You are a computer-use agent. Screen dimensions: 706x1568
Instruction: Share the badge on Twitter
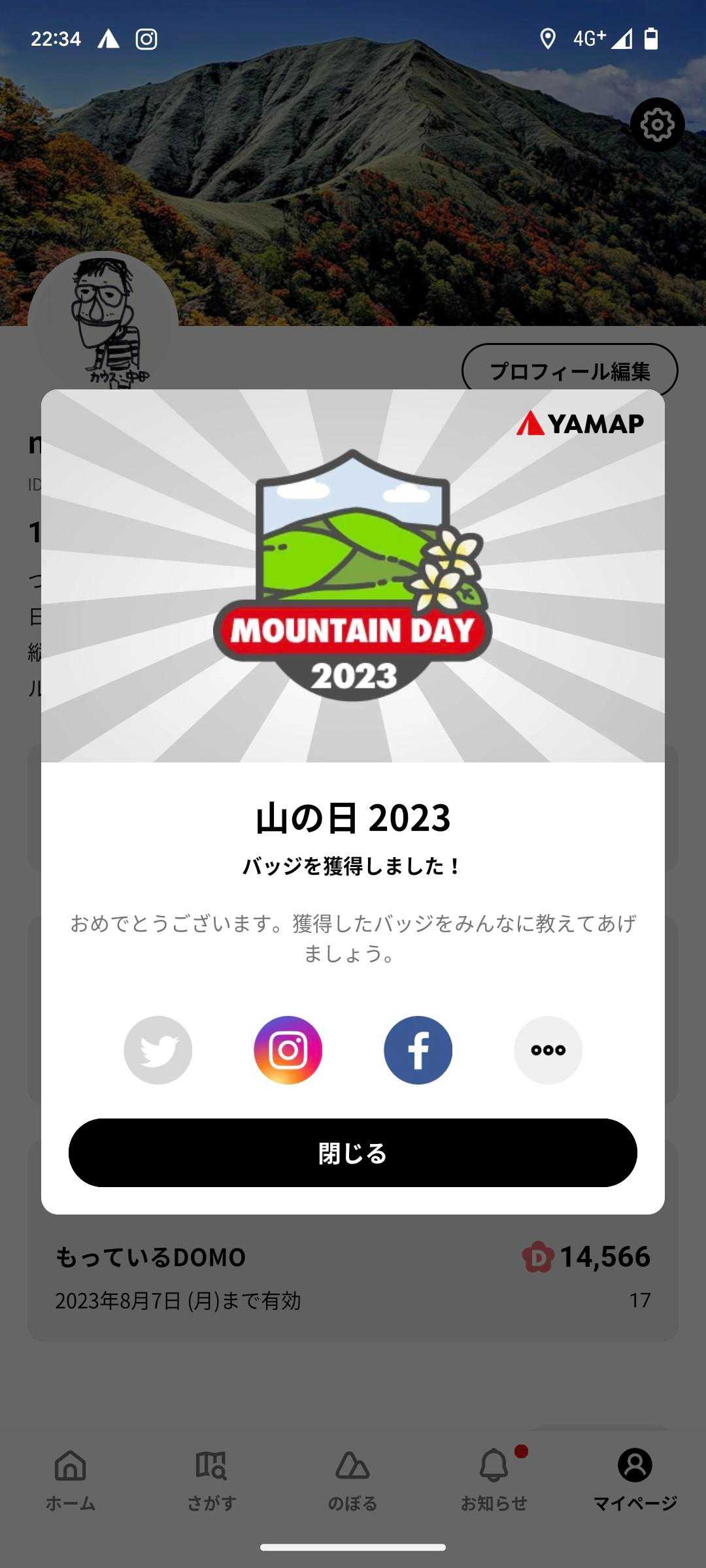click(158, 1050)
